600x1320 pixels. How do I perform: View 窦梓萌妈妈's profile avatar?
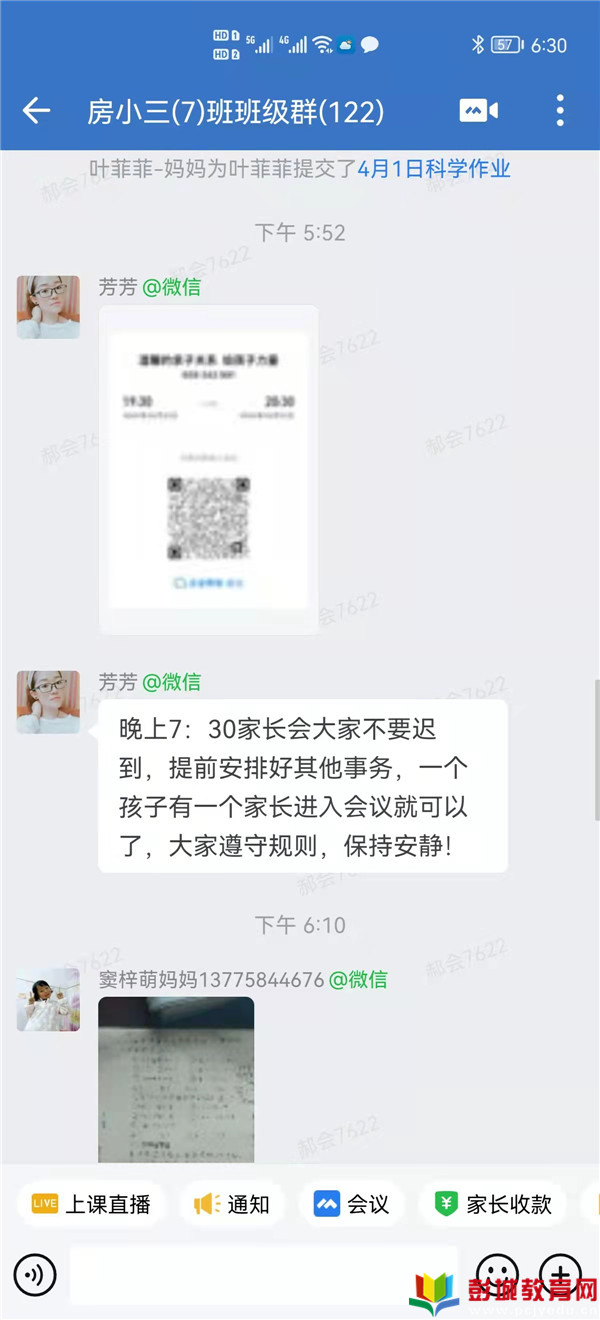[x=48, y=1000]
